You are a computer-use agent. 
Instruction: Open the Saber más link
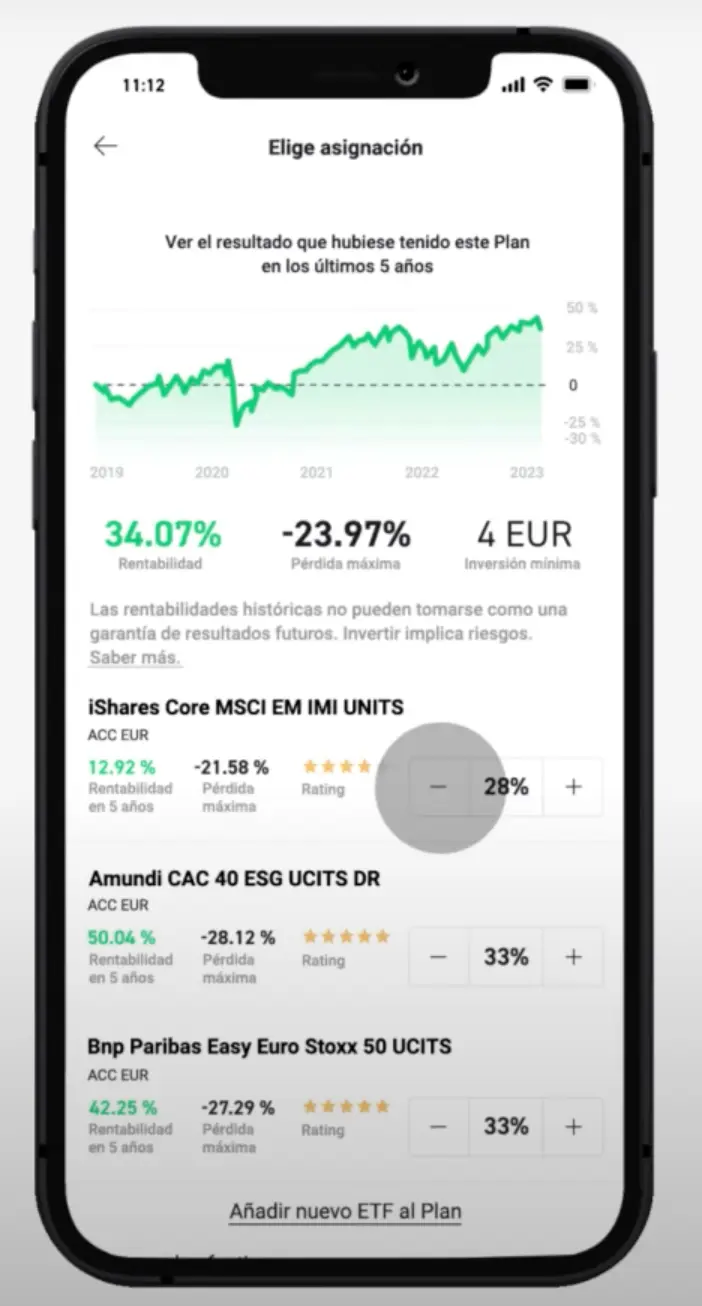[135, 657]
